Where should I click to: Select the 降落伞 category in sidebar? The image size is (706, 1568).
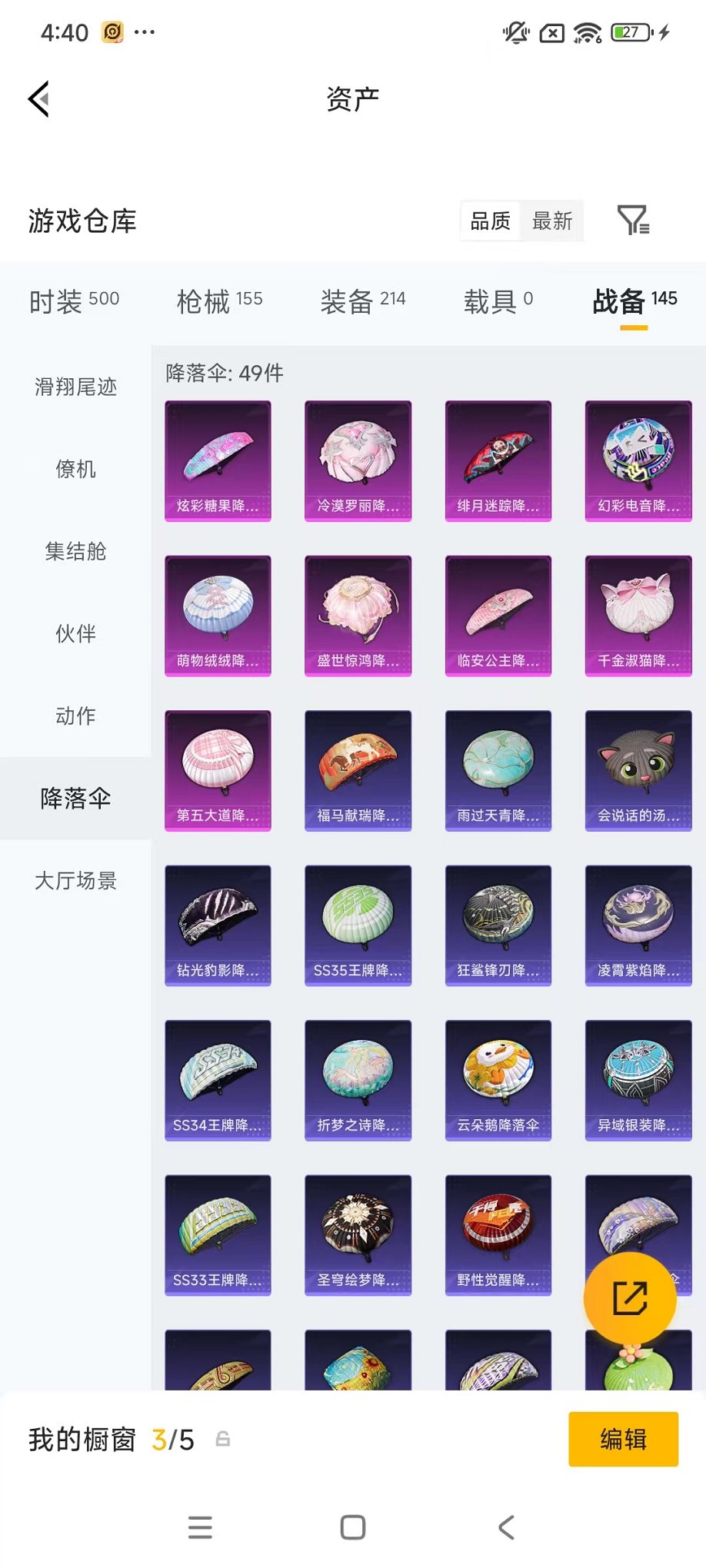click(x=75, y=798)
